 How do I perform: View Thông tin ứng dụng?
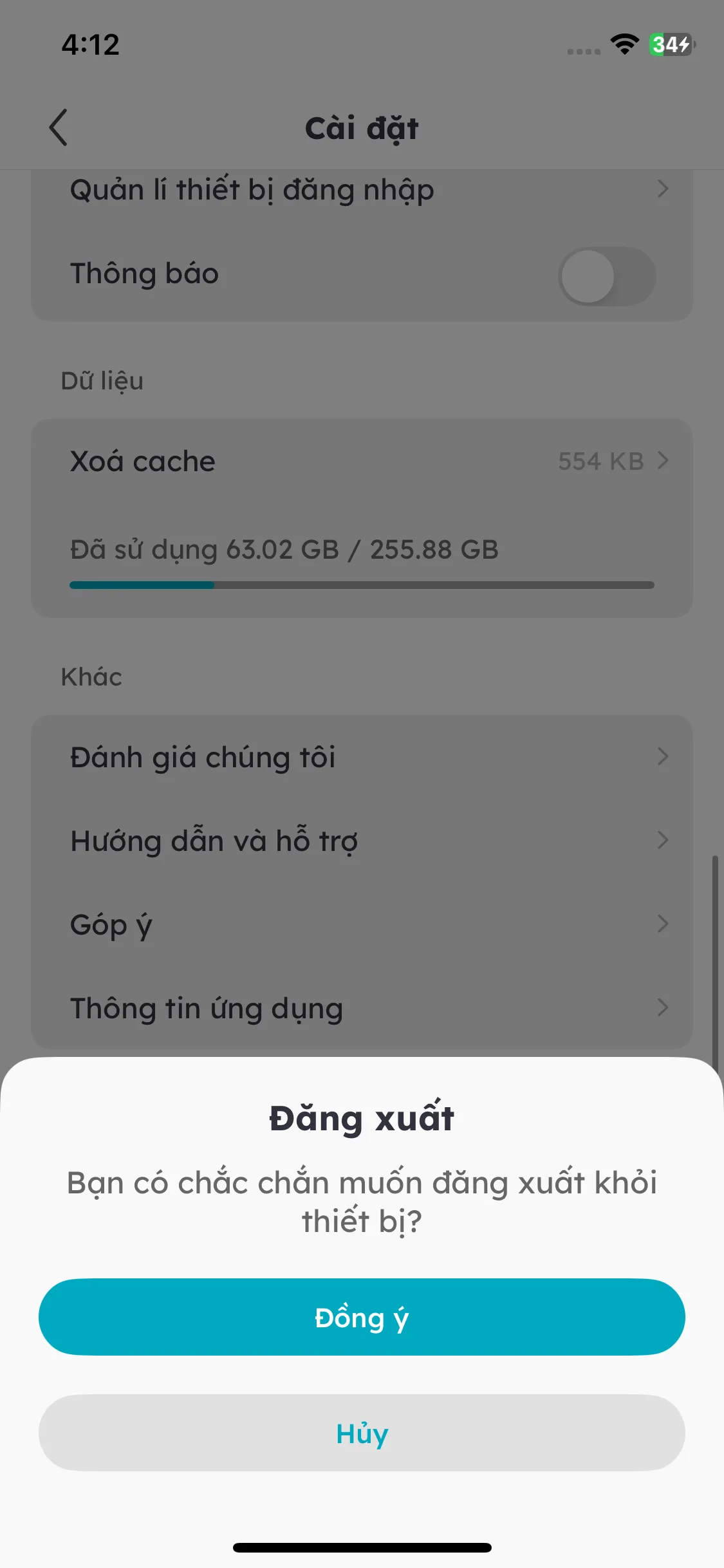(362, 1008)
